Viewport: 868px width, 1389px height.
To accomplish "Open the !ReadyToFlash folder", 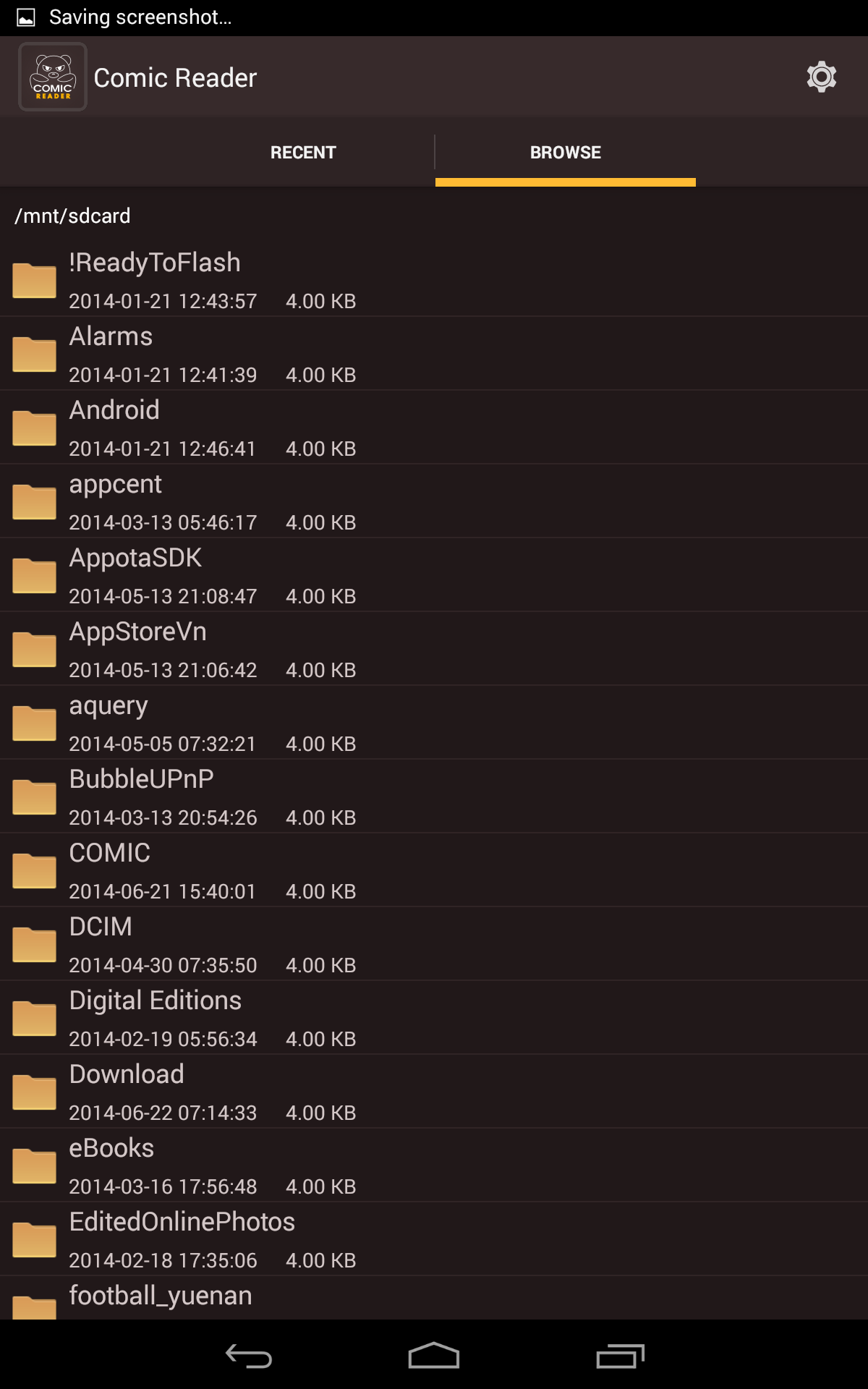I will [217, 280].
